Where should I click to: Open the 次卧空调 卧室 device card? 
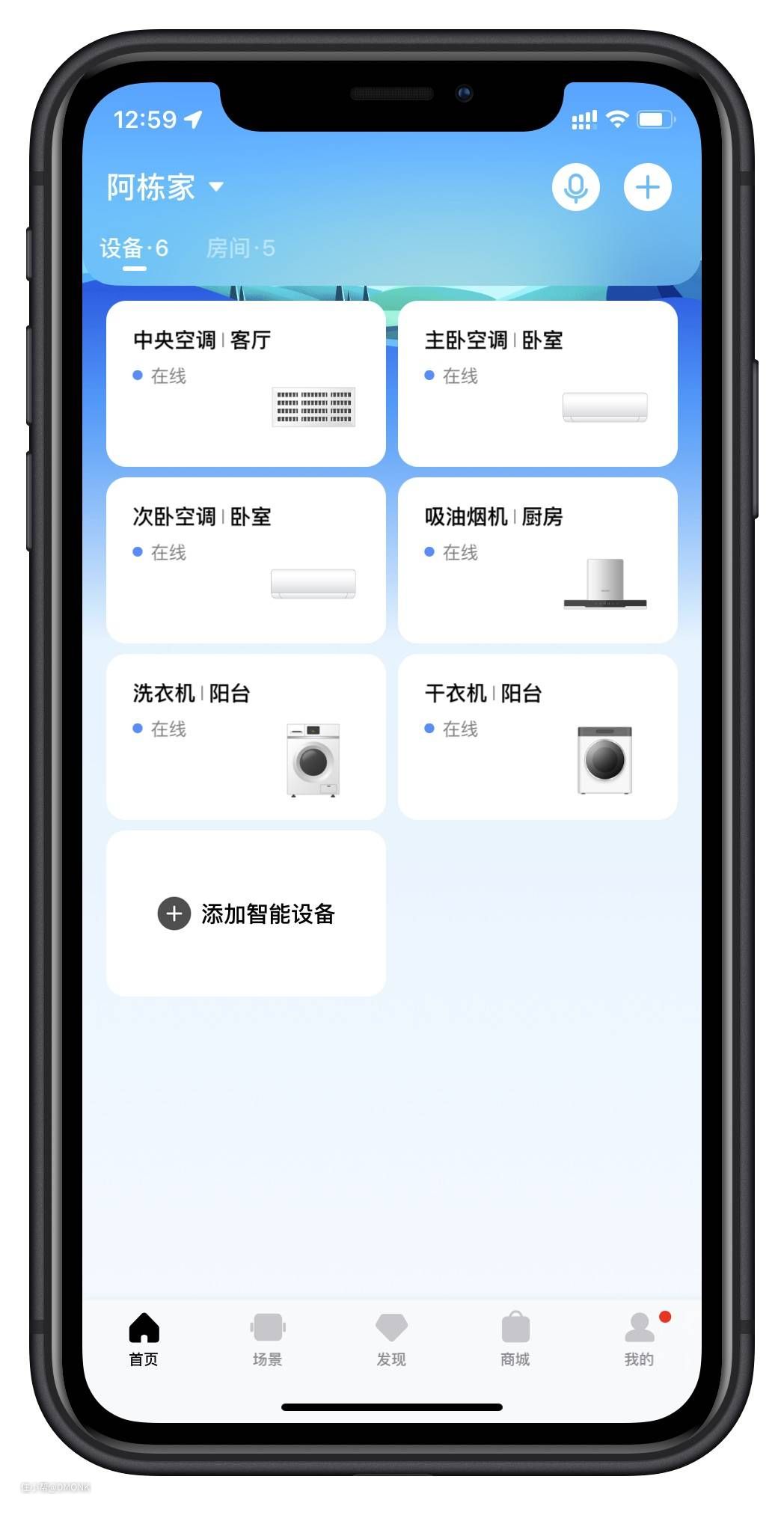245,560
